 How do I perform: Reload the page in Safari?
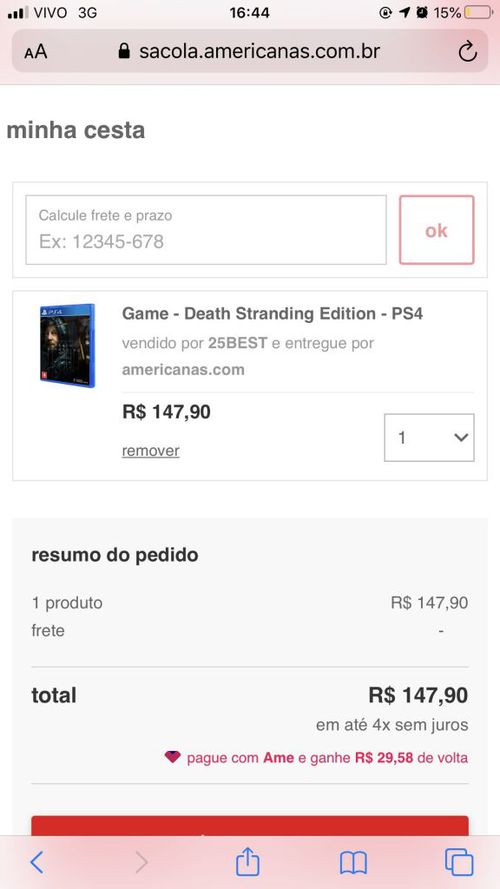tap(467, 52)
